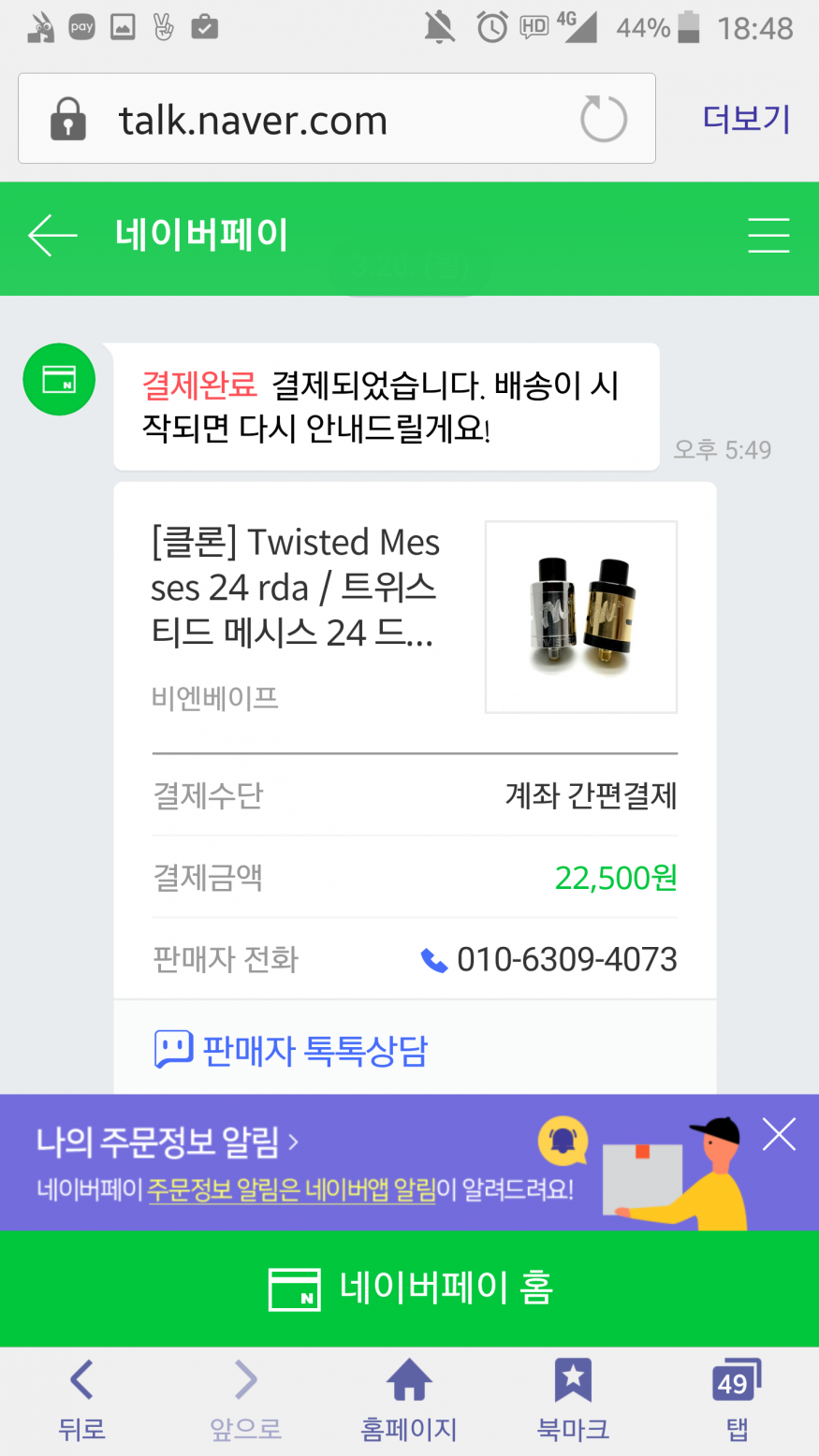The height and width of the screenshot is (1456, 819).
Task: Open the hamburger menu in the 네이버페이 header
Action: point(768,235)
